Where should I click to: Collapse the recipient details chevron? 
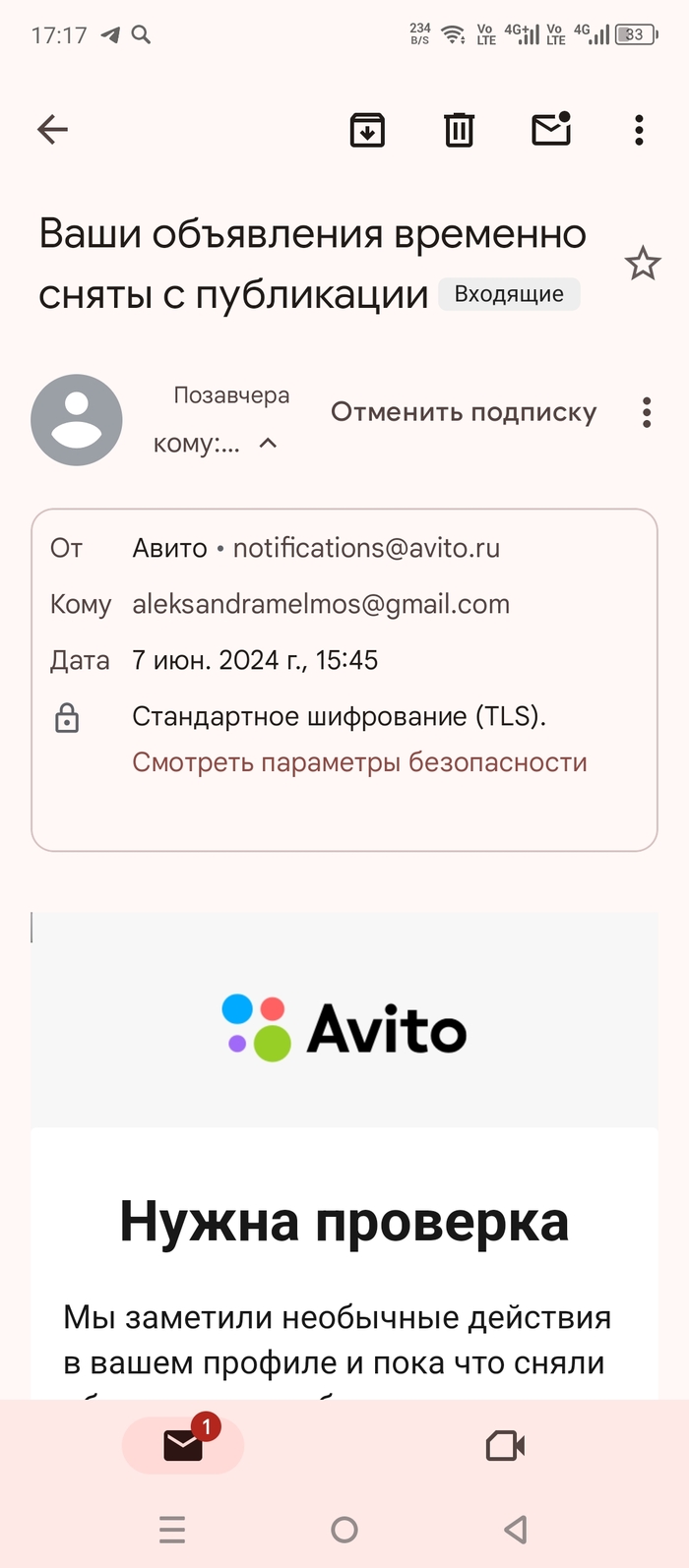click(268, 444)
